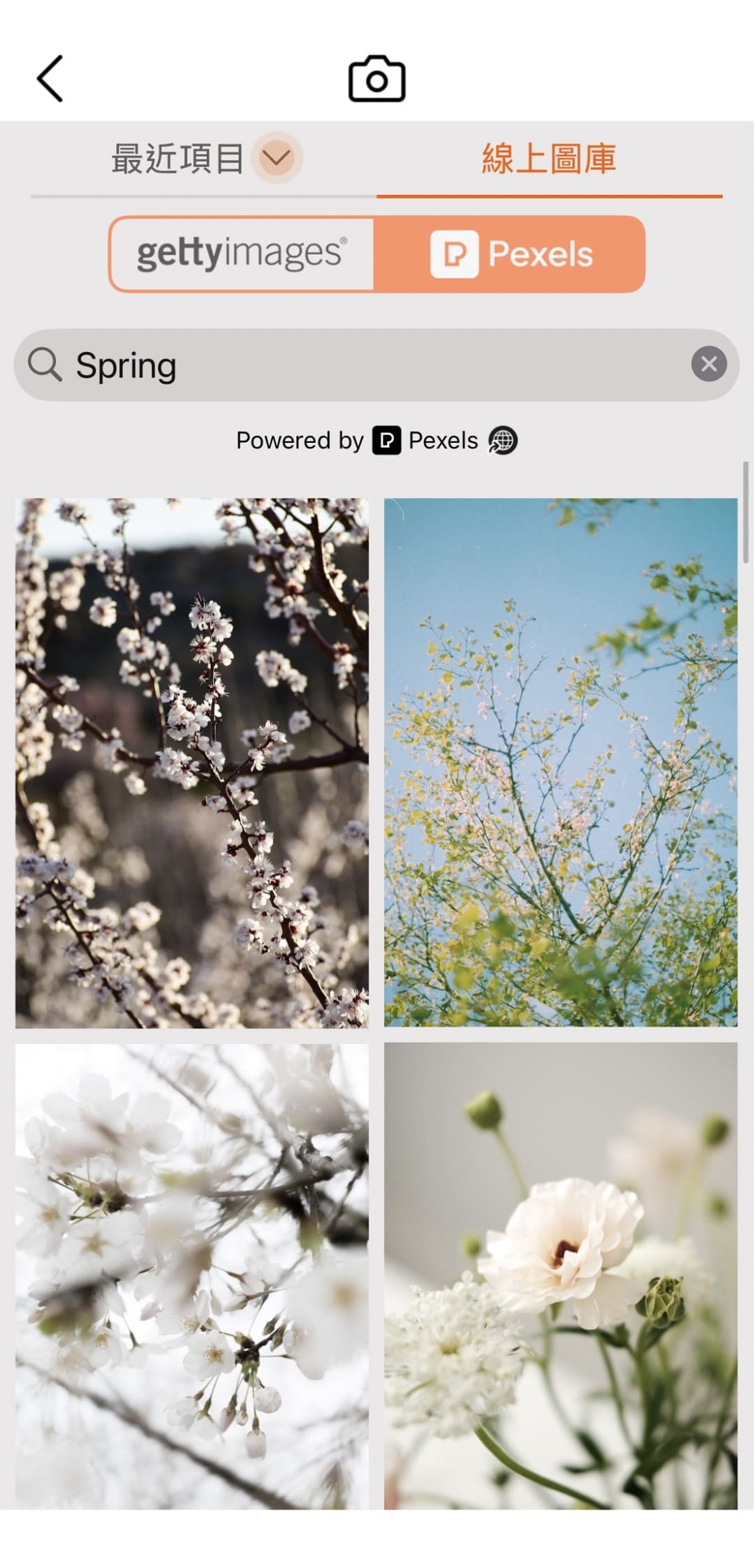Clear the Spring search text
Viewport: 755px width, 1568px height.
[x=708, y=364]
